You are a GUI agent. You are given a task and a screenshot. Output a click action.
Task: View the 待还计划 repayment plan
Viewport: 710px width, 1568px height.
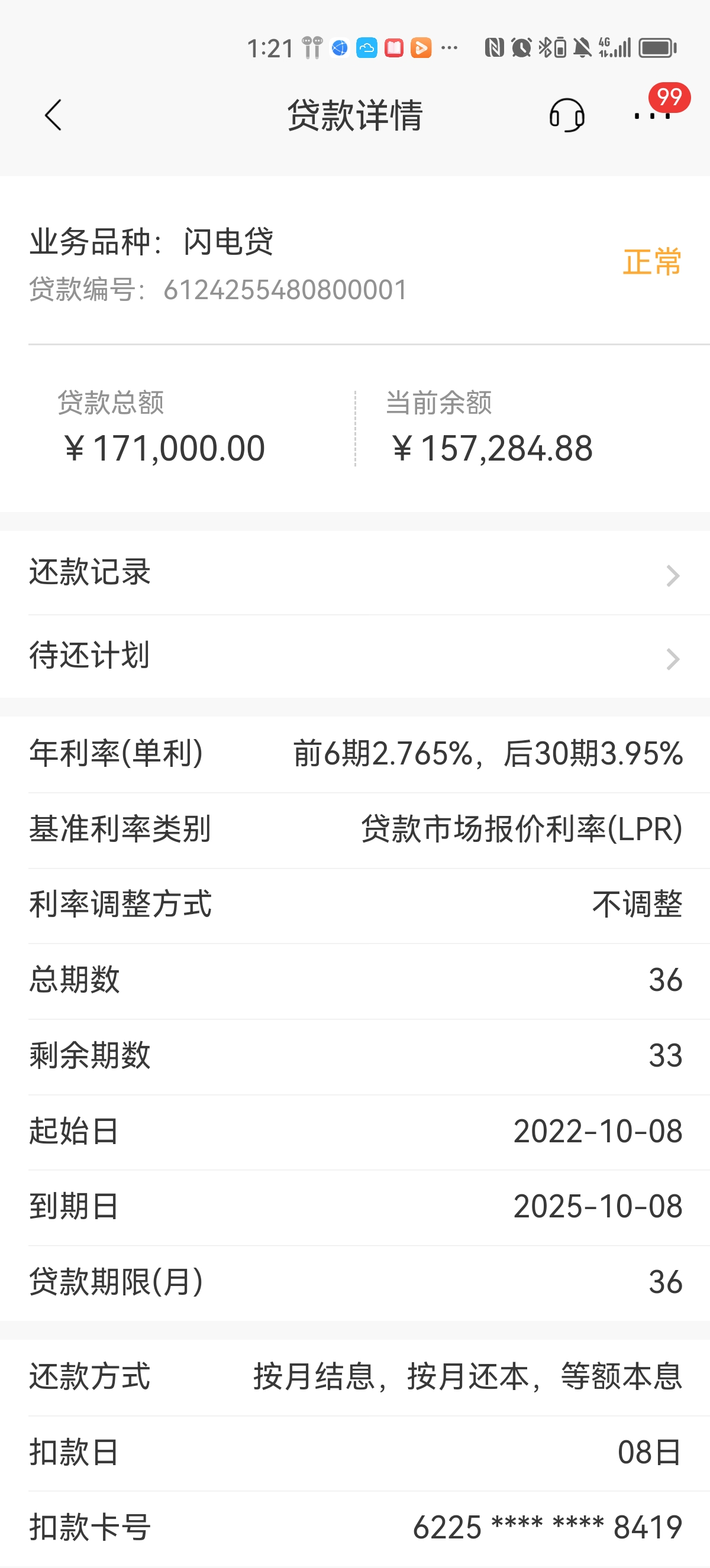pos(355,656)
